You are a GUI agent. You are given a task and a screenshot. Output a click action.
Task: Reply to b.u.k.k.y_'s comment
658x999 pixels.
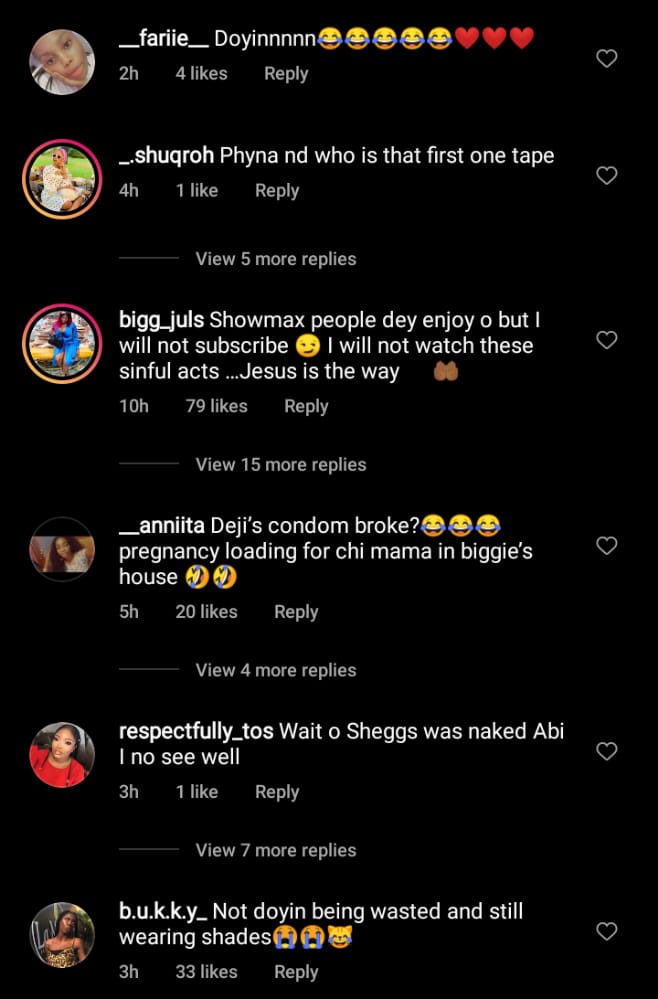coord(296,972)
